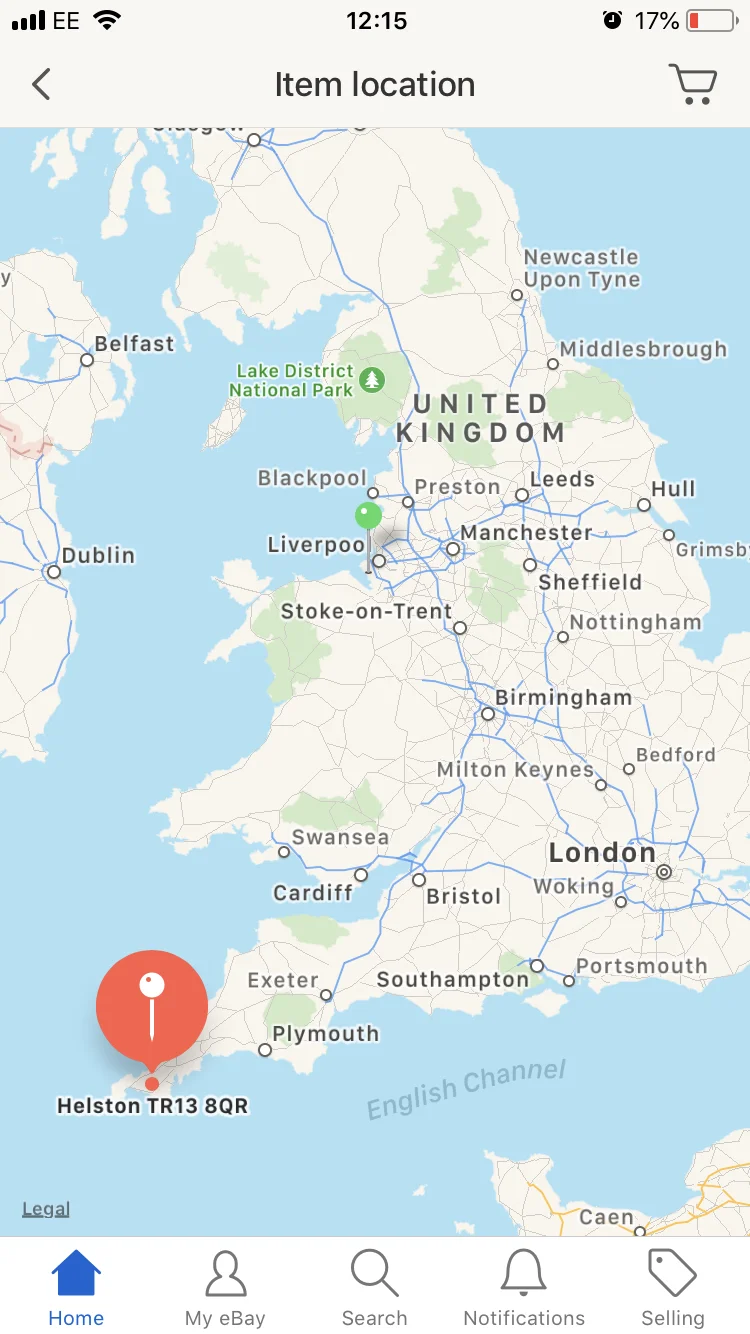Open the My eBay tab

225,1289
